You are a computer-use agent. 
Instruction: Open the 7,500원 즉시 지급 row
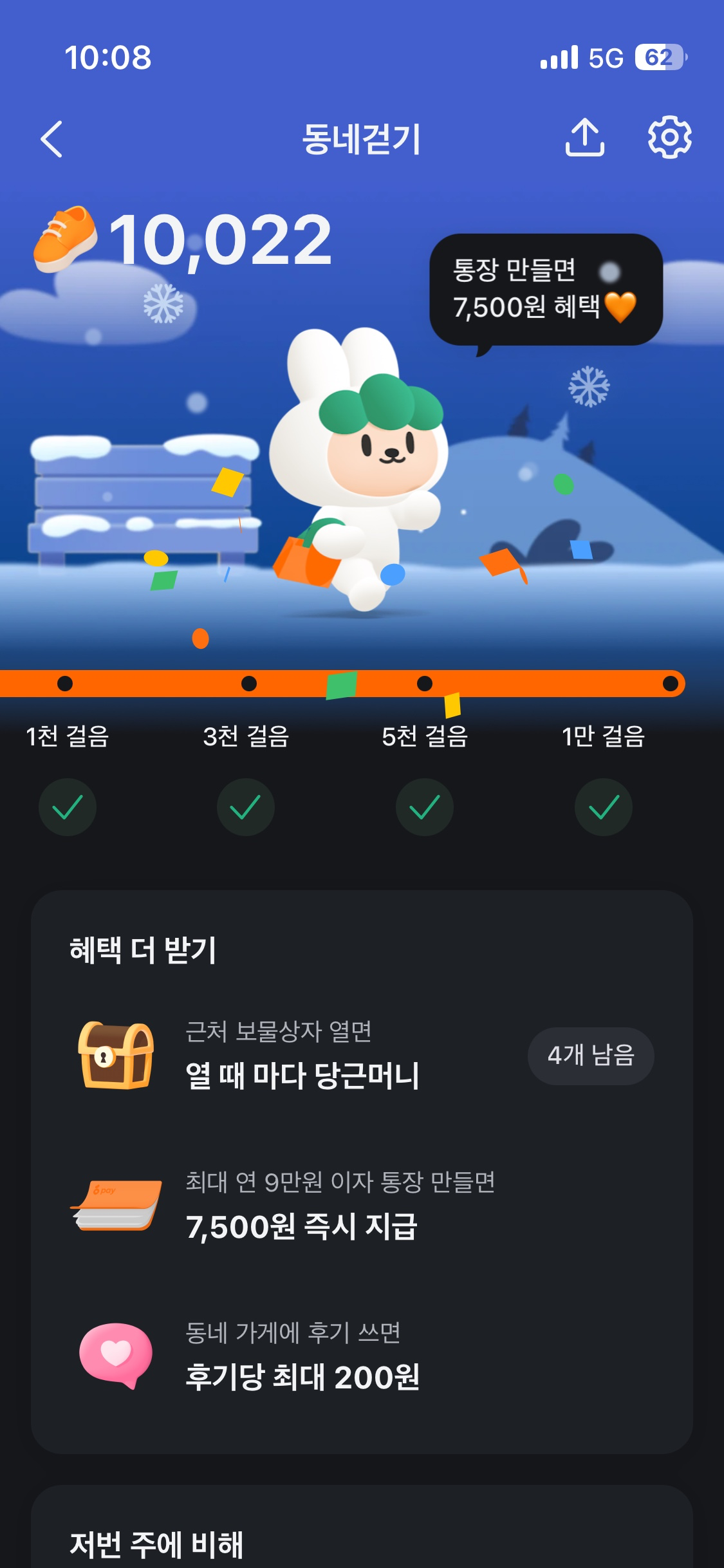[x=340, y=1206]
